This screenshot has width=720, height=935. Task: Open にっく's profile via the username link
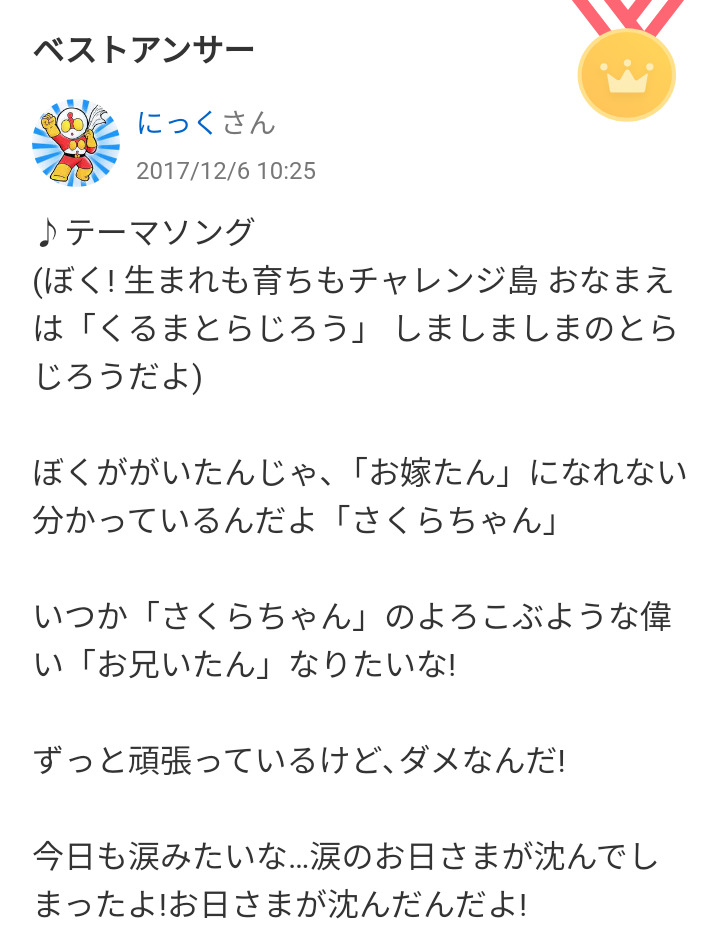tap(176, 123)
